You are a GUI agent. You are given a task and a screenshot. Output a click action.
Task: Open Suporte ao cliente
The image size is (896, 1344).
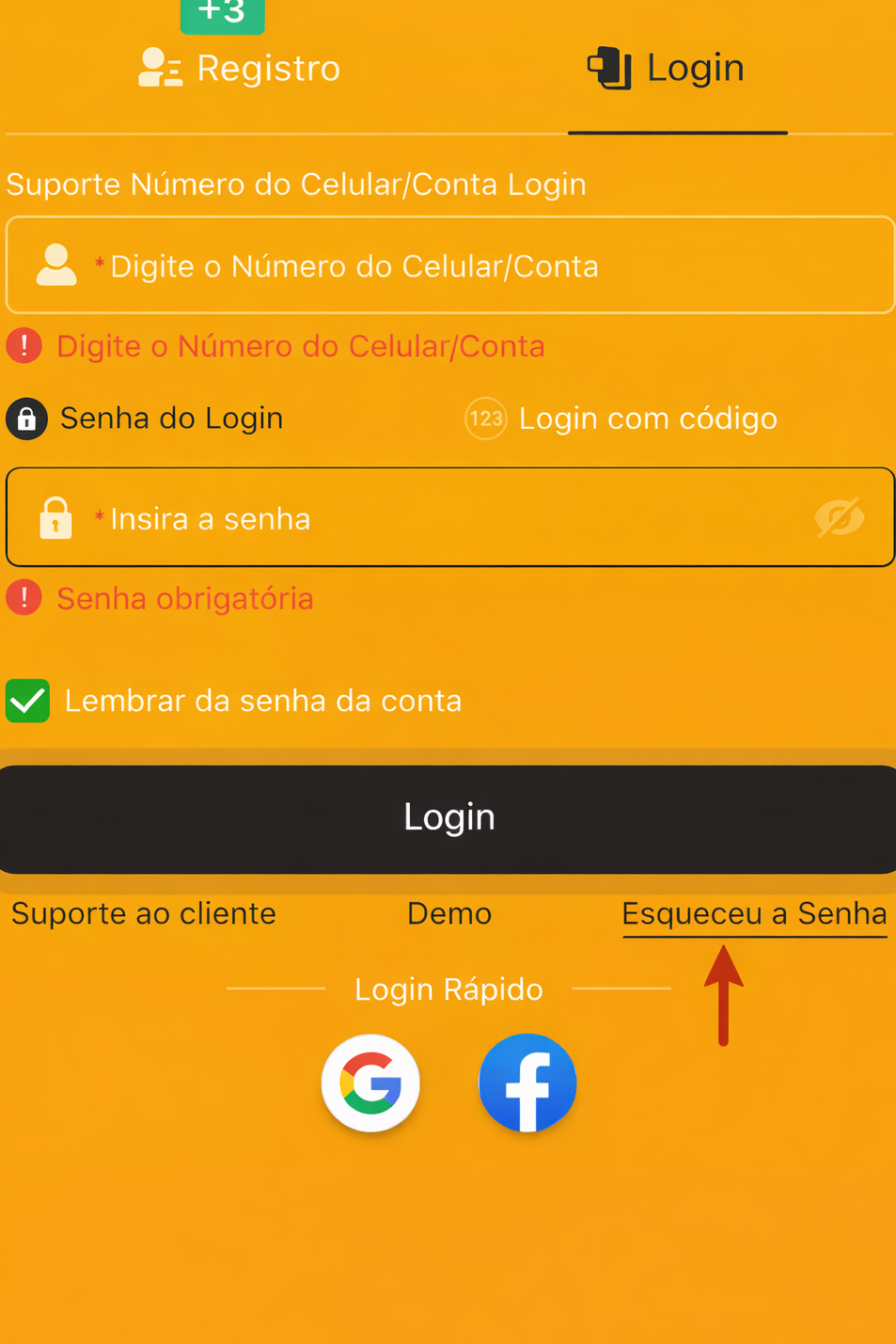point(144,914)
